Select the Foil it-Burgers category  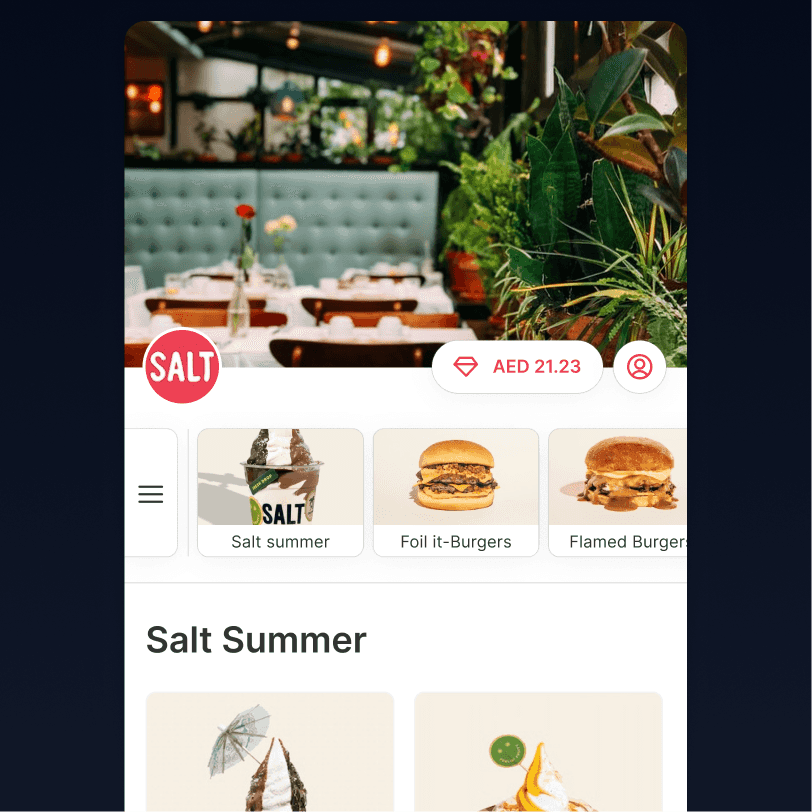tap(456, 493)
